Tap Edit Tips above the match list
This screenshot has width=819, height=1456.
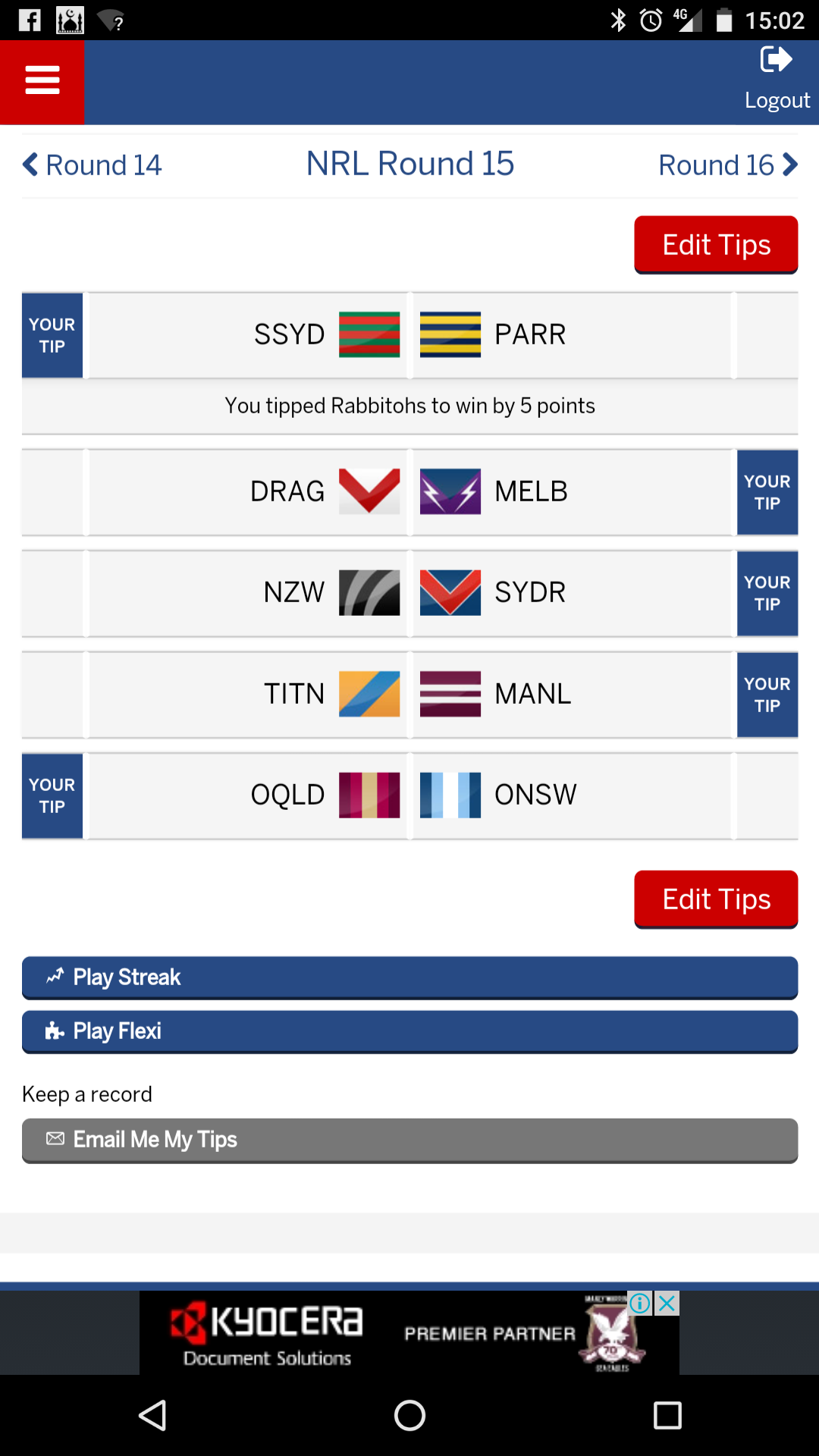point(716,245)
